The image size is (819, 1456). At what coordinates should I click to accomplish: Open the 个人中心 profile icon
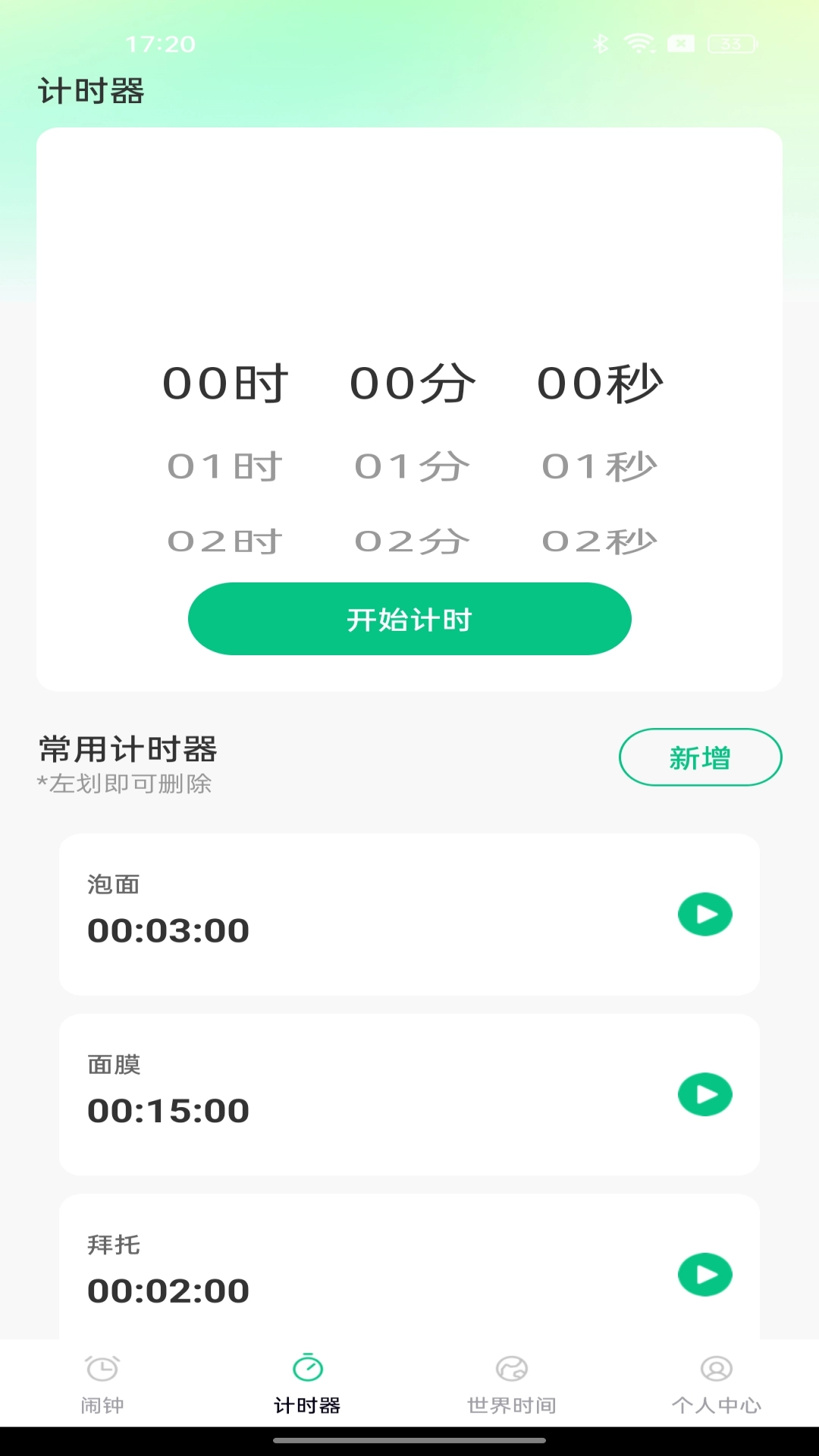[x=716, y=1370]
